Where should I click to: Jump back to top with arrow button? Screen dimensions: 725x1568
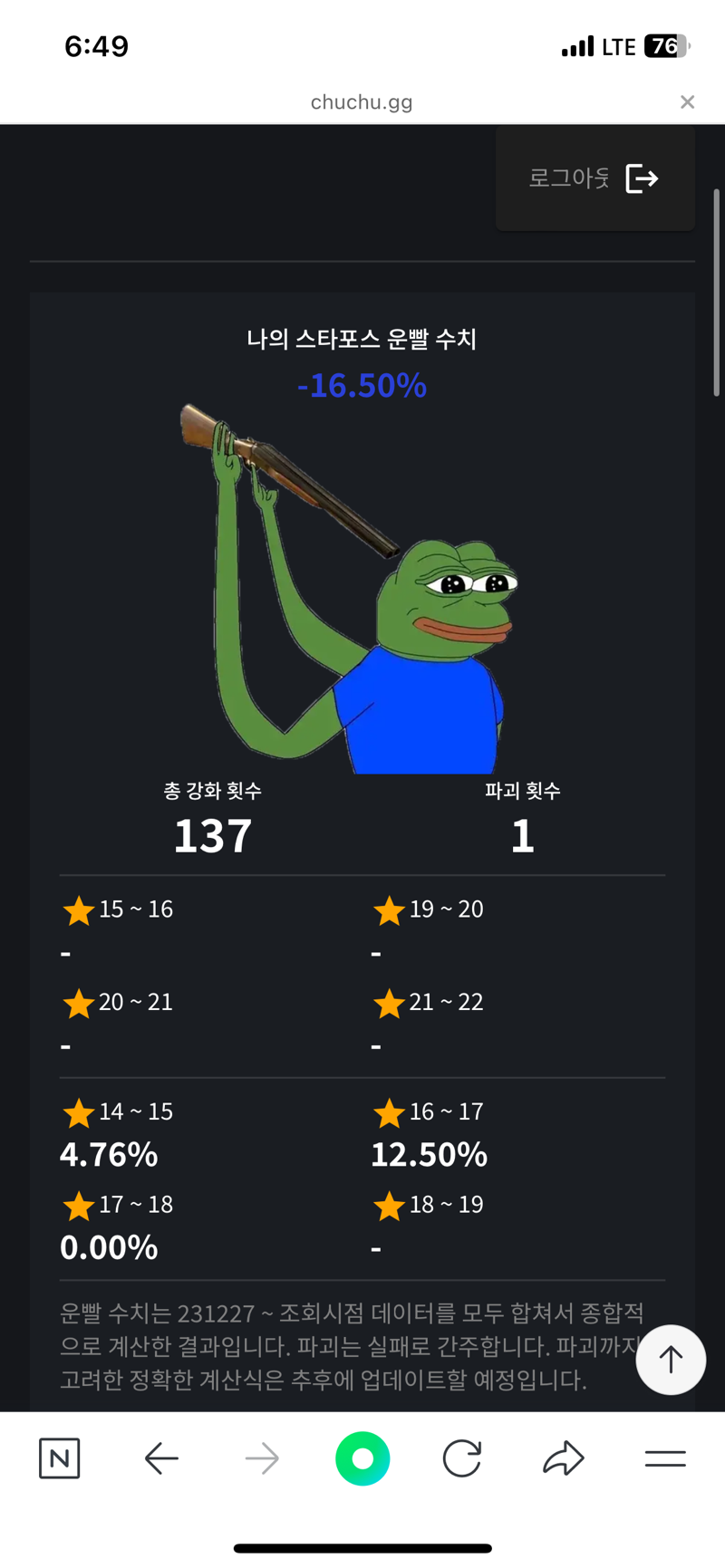(671, 1359)
